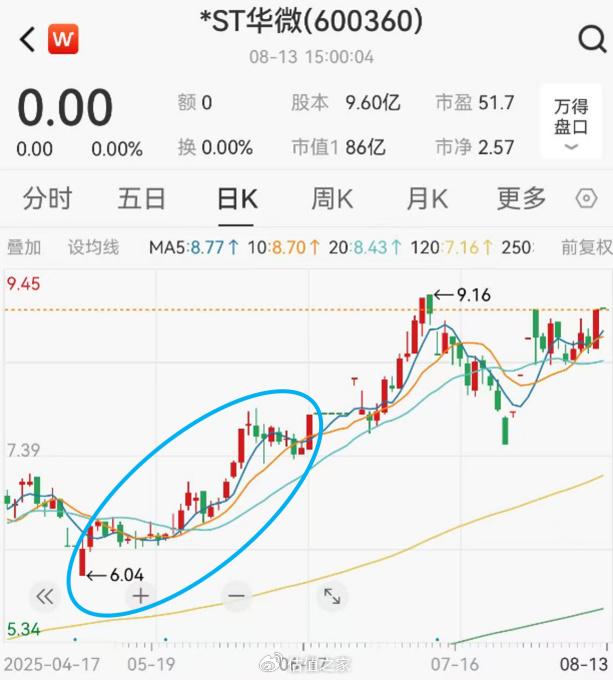Switch to the 分时 chart tab
The image size is (613, 680).
click(47, 199)
